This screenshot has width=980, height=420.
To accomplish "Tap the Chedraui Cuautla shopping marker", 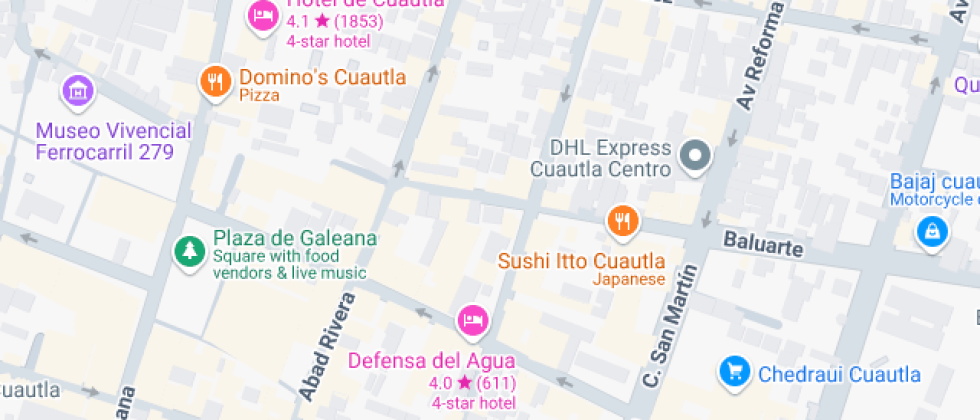I will 734,372.
